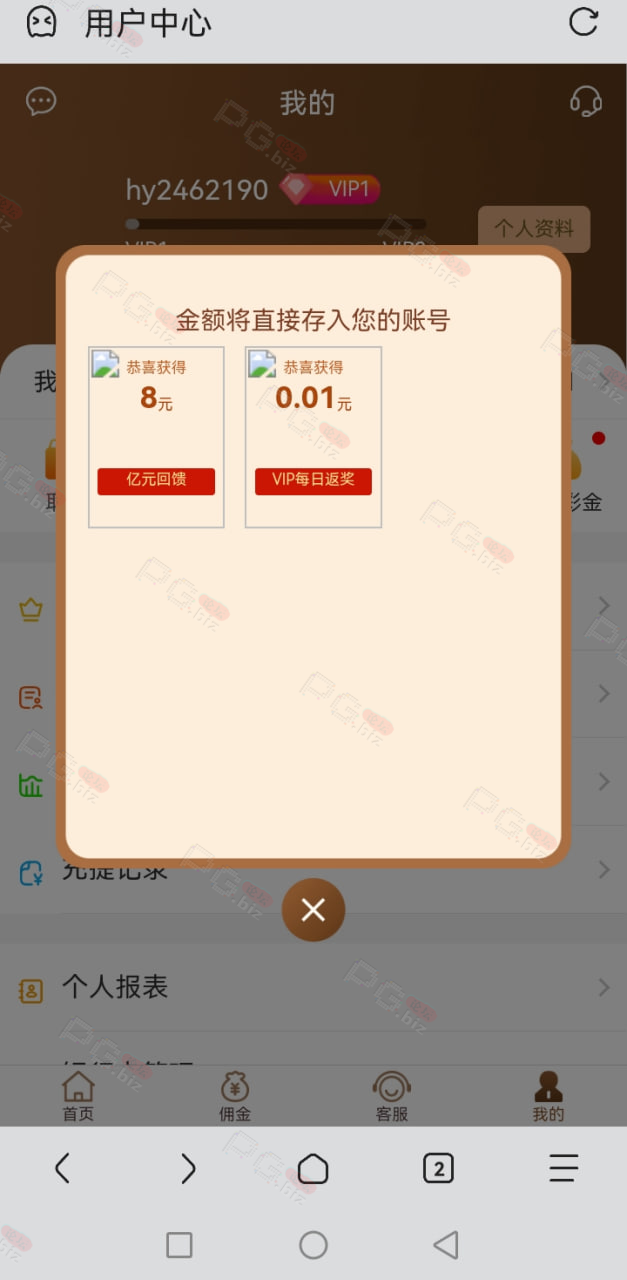Screen dimensions: 627x1280
Task: Open 个人资料 profile button
Action: click(x=534, y=229)
